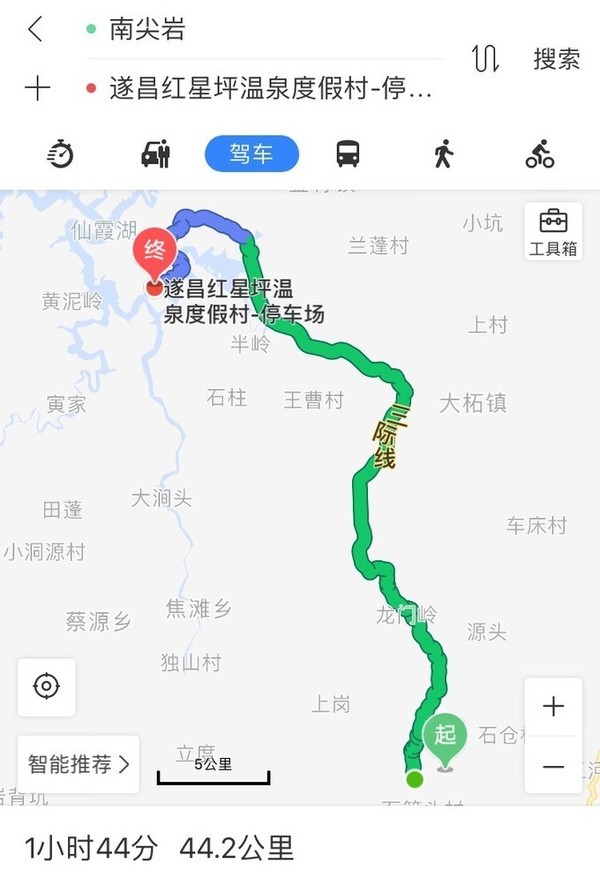Add a waypoint with the plus icon
This screenshot has height=878, width=600.
click(x=37, y=88)
